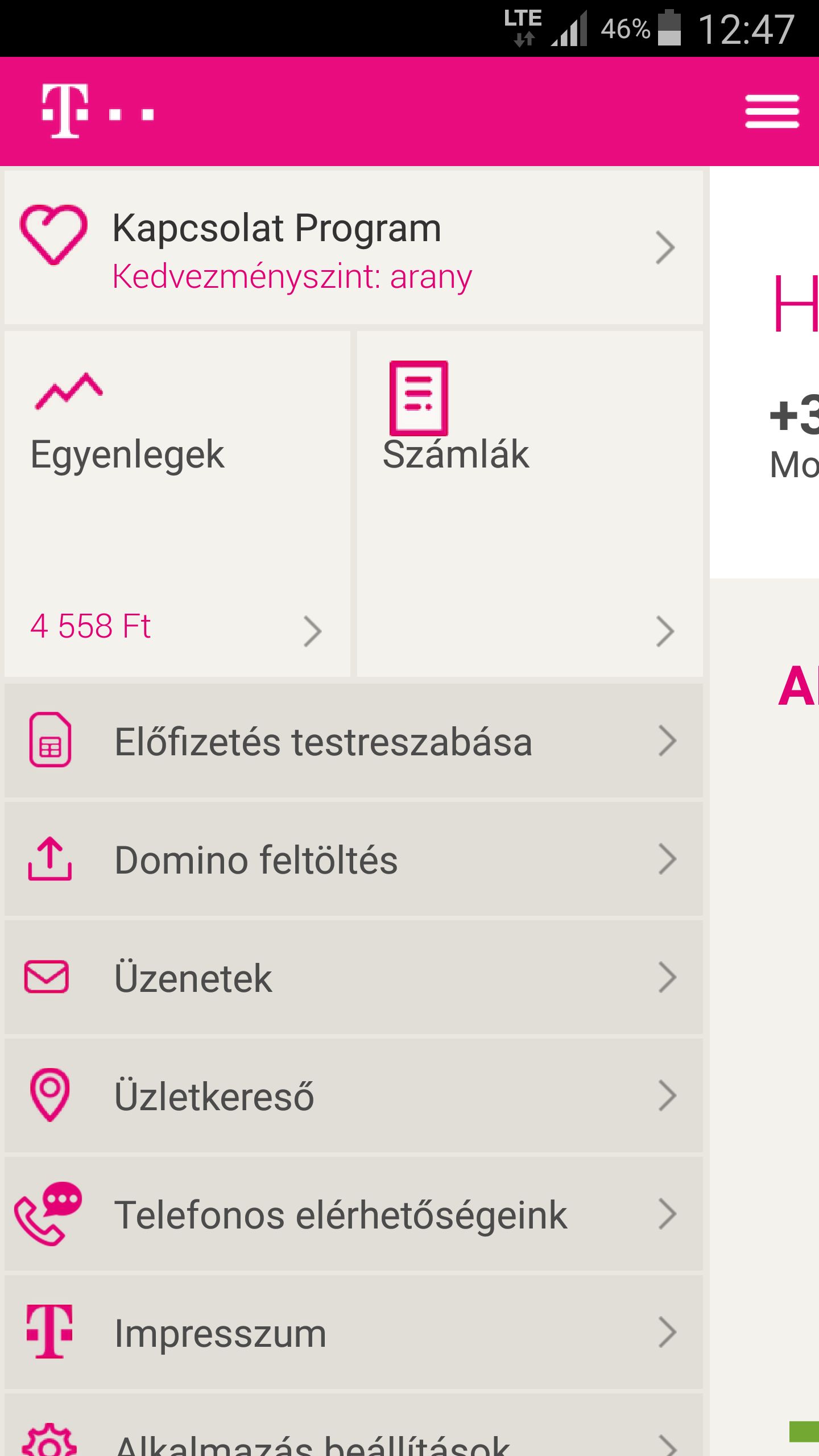Open Kapcsolat Program row
Viewport: 819px width, 1456px height.
pyautogui.click(x=354, y=248)
